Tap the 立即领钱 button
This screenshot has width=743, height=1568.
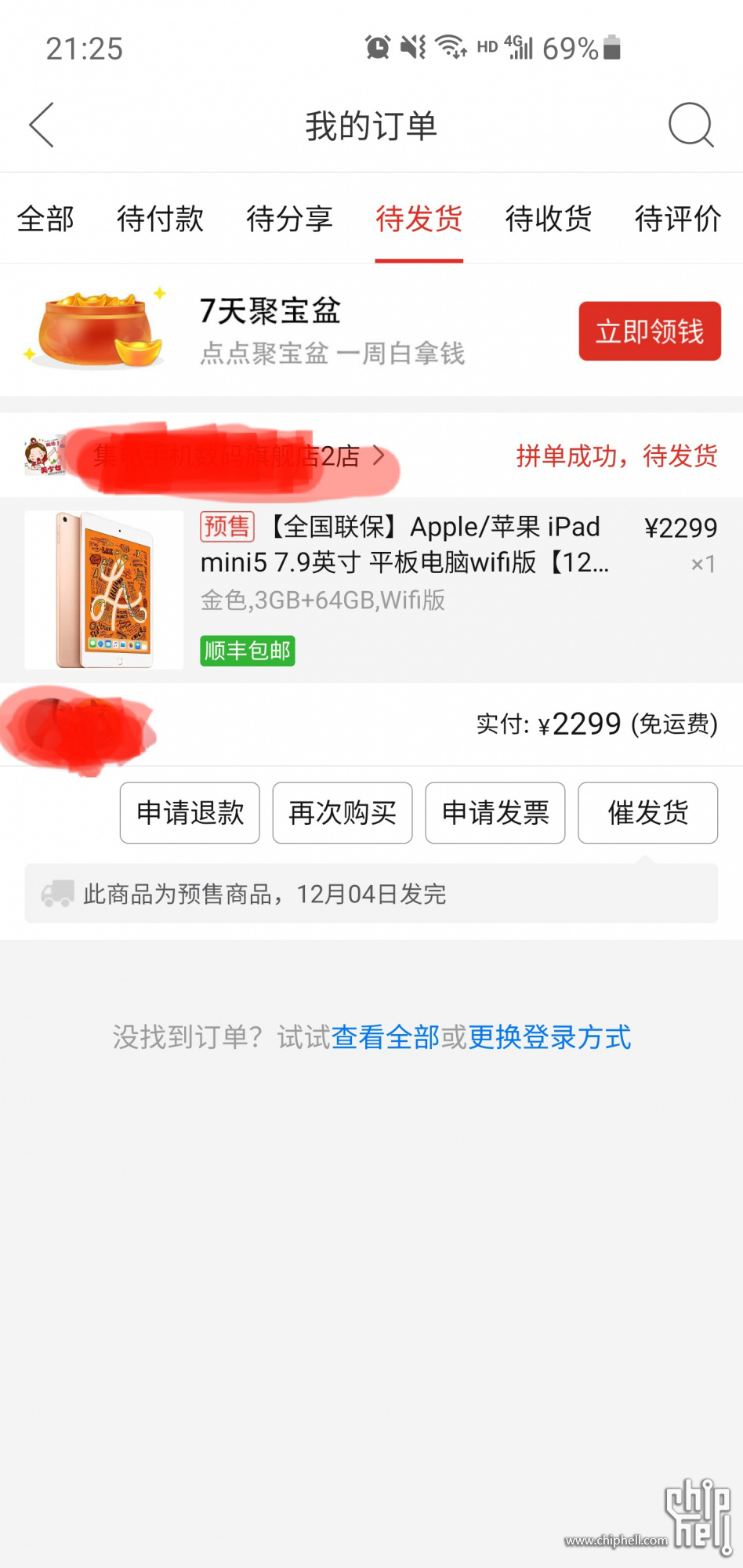pyautogui.click(x=649, y=332)
